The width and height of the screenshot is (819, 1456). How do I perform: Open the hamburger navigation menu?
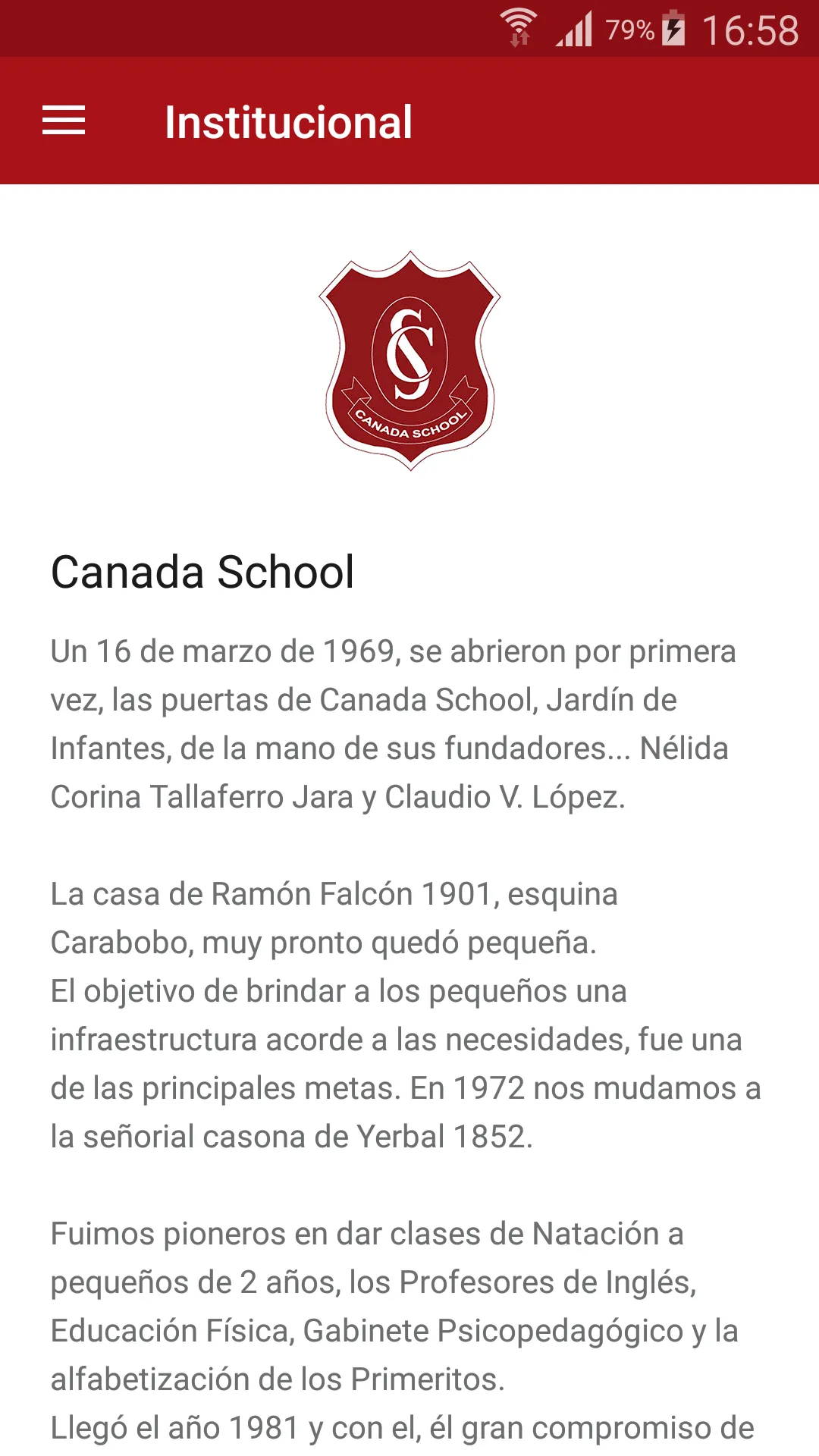click(x=64, y=121)
